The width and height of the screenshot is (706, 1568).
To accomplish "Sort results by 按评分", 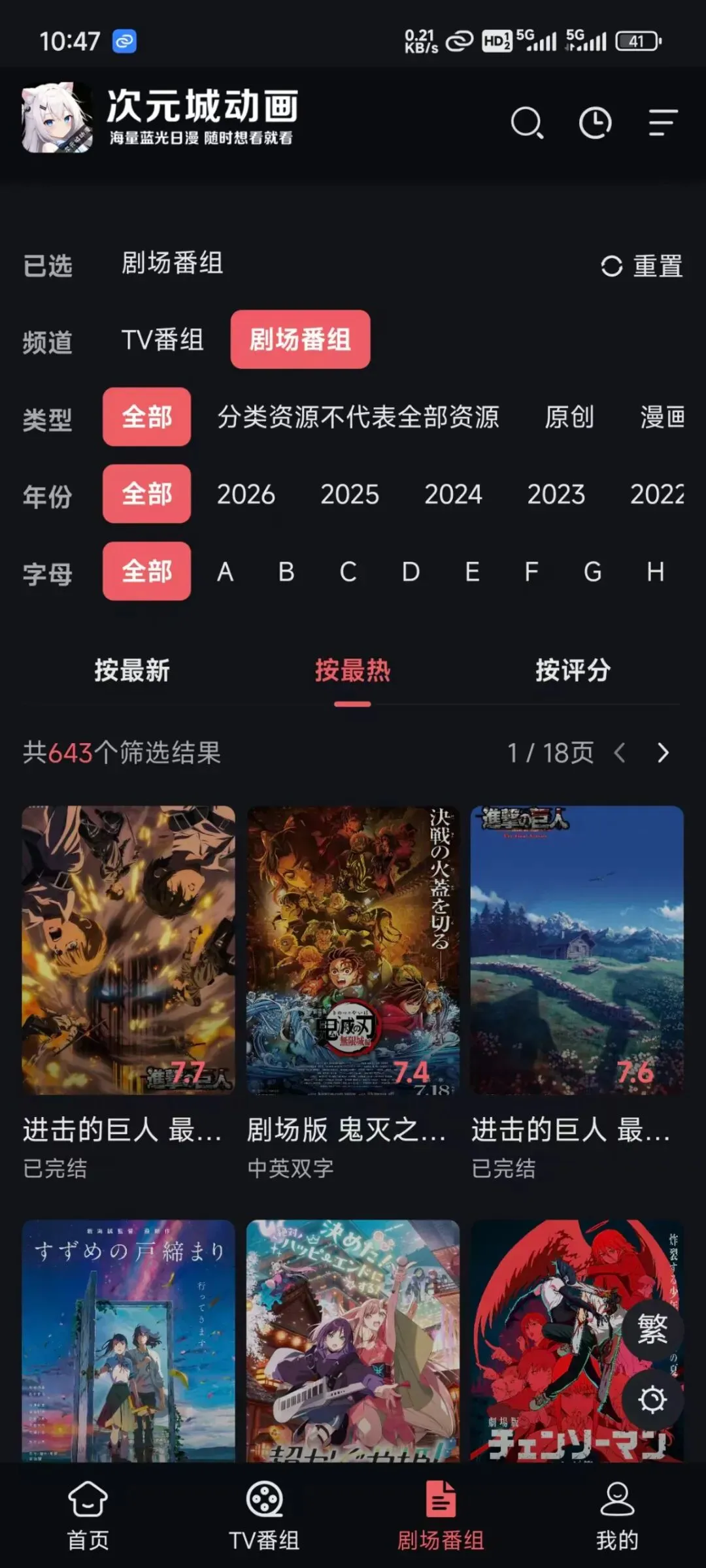I will coord(573,671).
